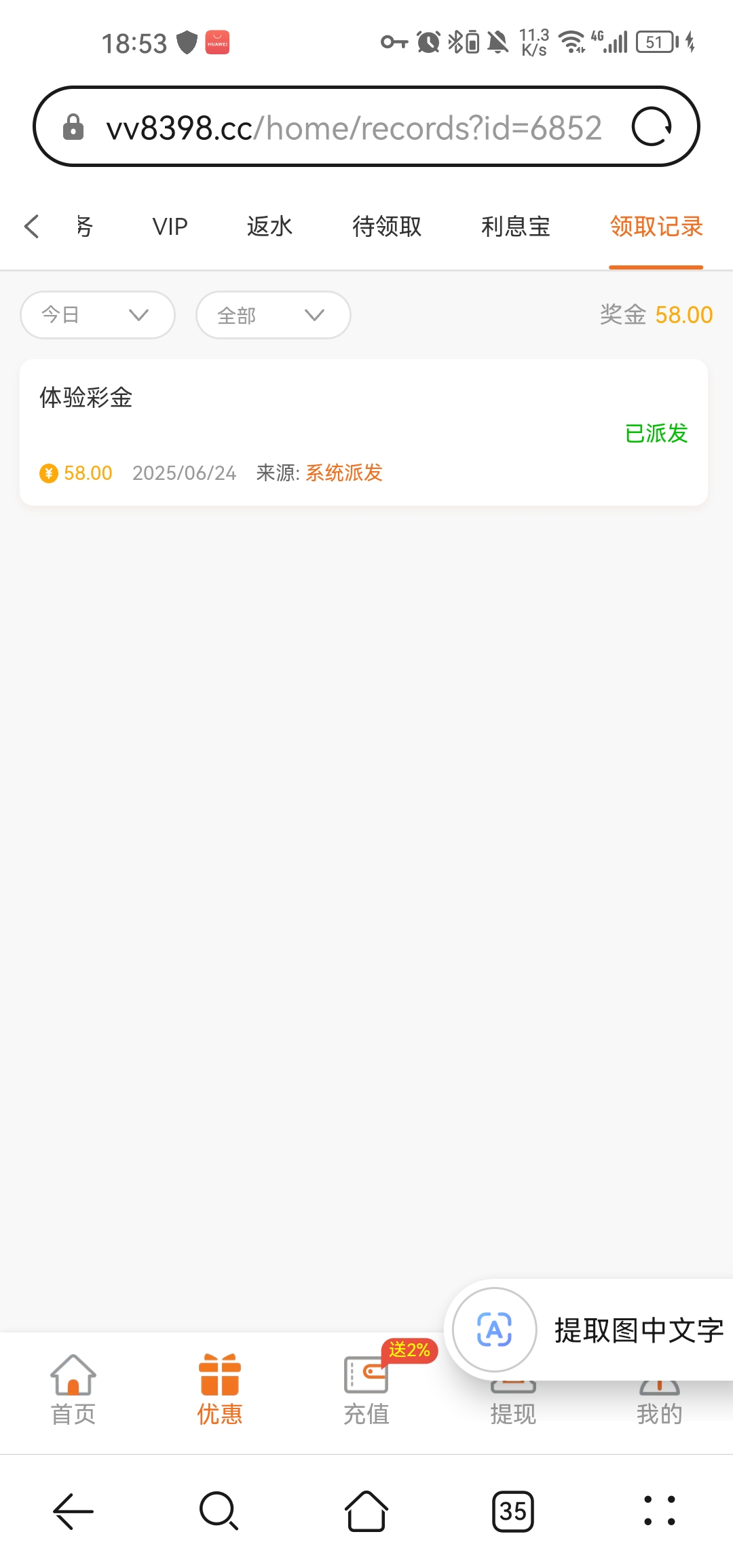This screenshot has height=1568, width=733.
Task: Open the browser tab switcher showing 35
Action: tap(513, 1511)
